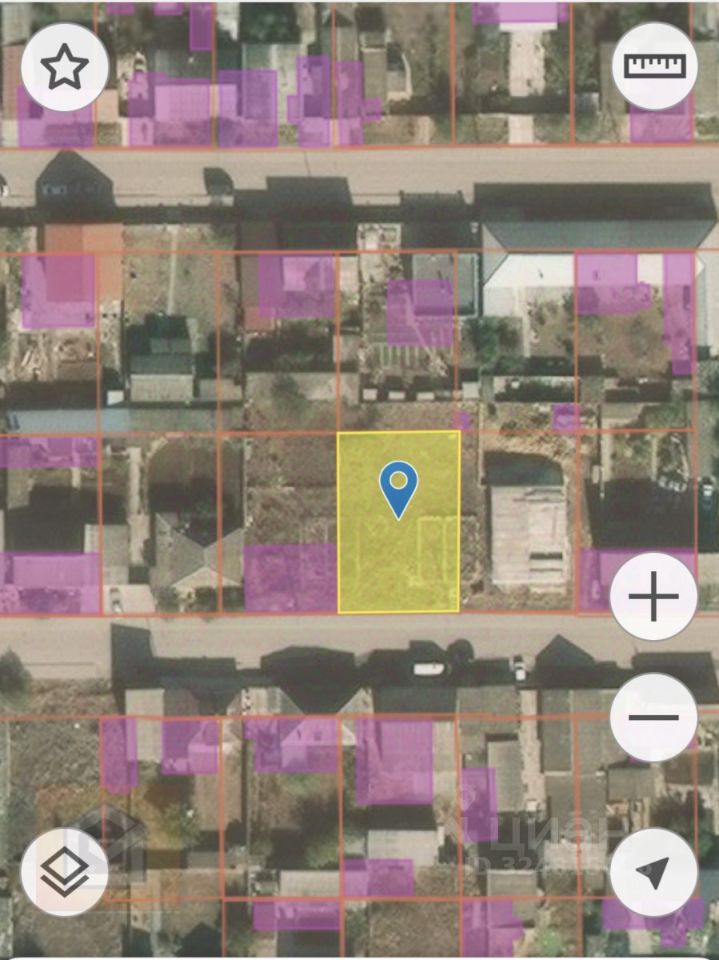Add this plot to favorites

(x=64, y=67)
